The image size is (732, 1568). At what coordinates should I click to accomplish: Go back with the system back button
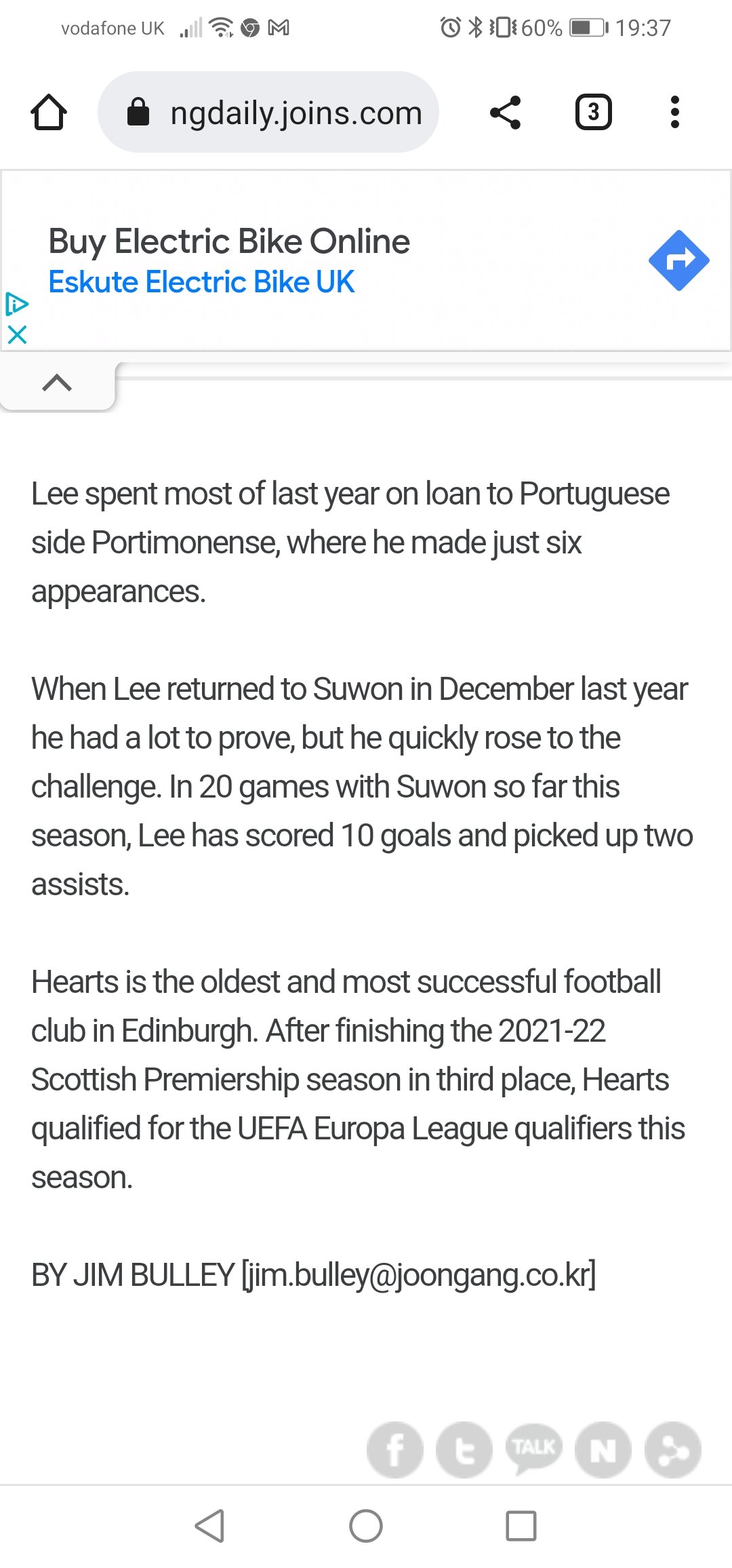tap(209, 1526)
